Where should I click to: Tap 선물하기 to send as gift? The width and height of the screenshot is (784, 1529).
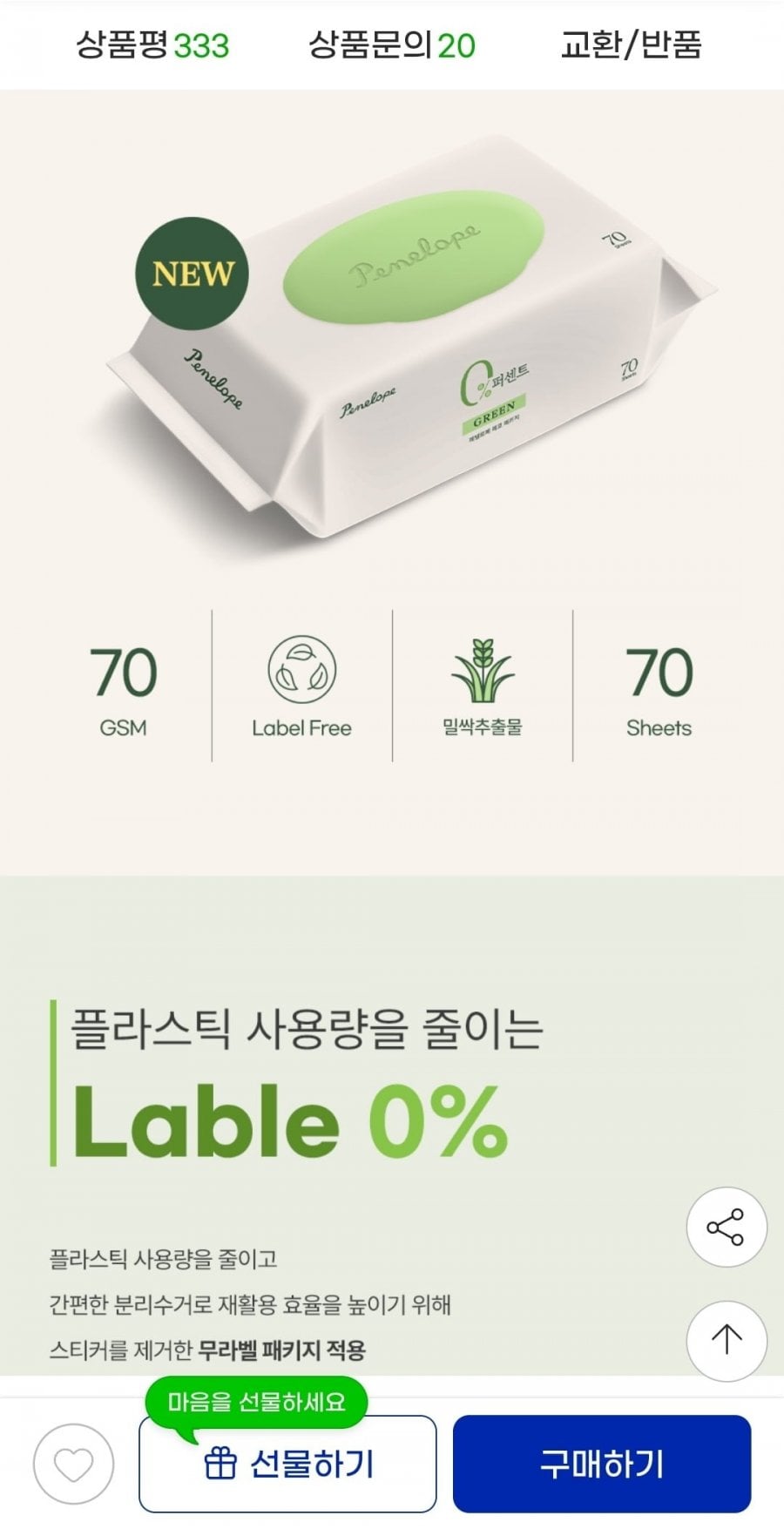[x=287, y=1464]
